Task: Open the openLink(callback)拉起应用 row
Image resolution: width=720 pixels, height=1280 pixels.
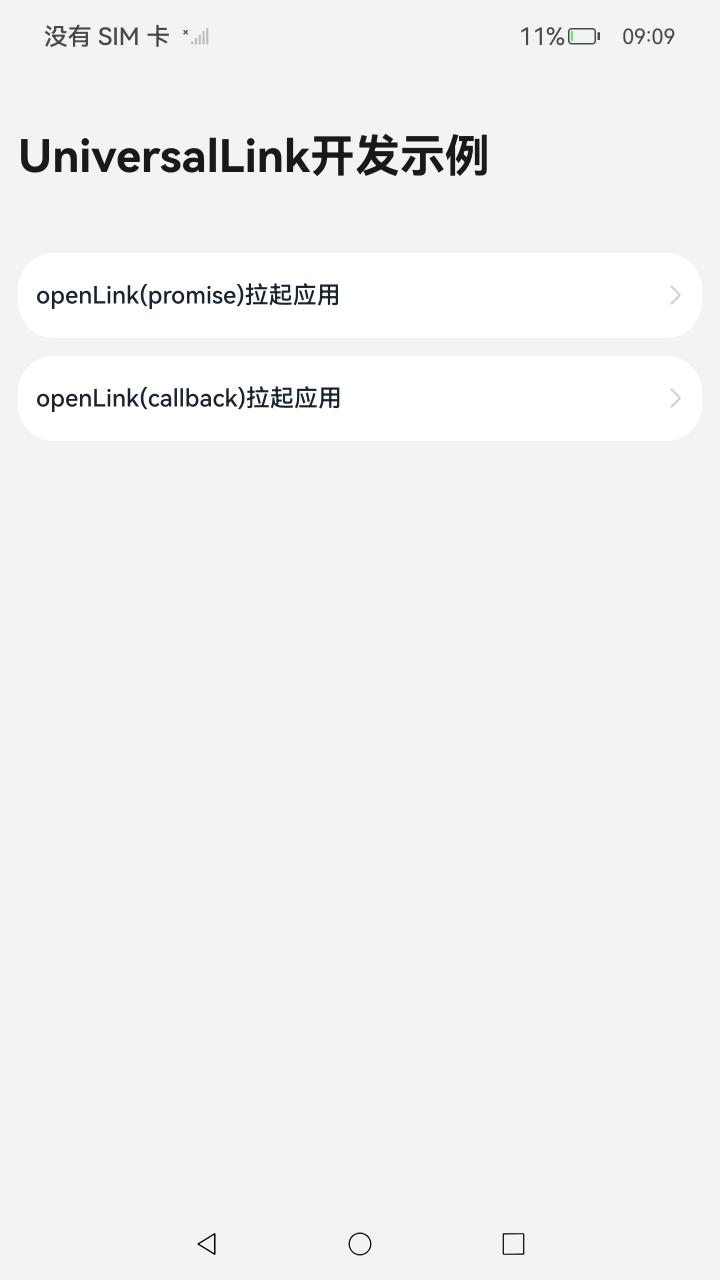Action: tap(360, 398)
